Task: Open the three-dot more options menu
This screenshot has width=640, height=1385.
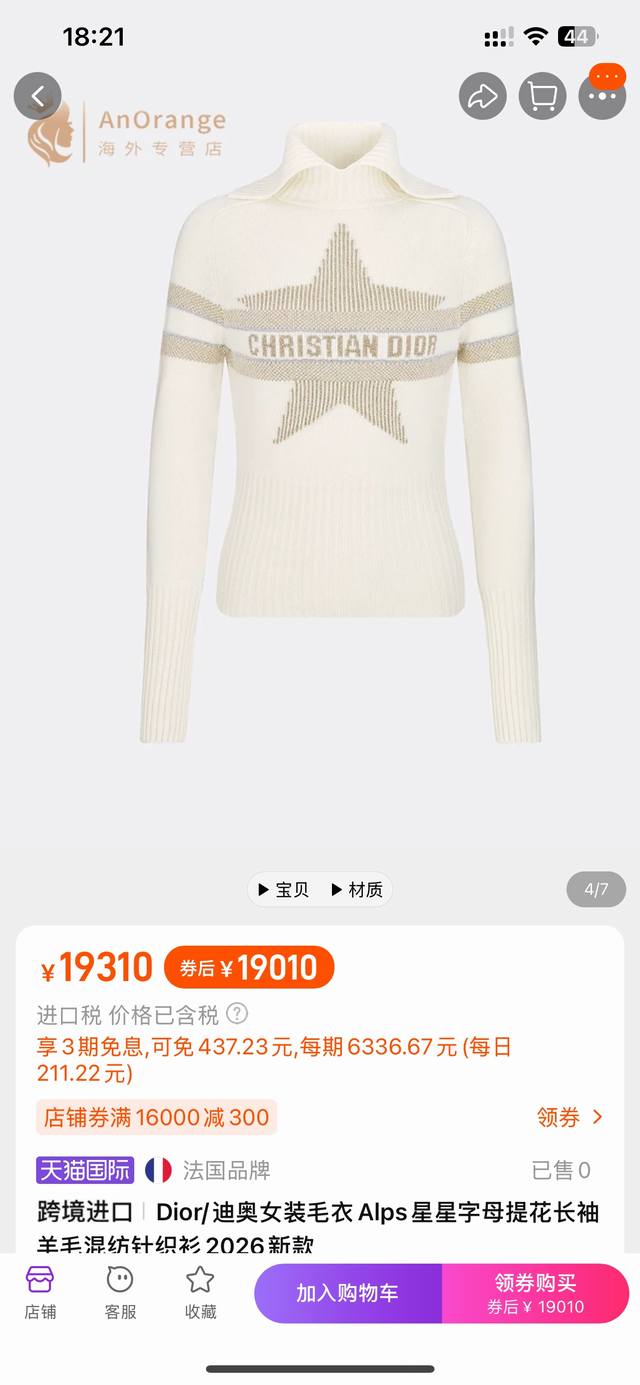Action: [602, 96]
